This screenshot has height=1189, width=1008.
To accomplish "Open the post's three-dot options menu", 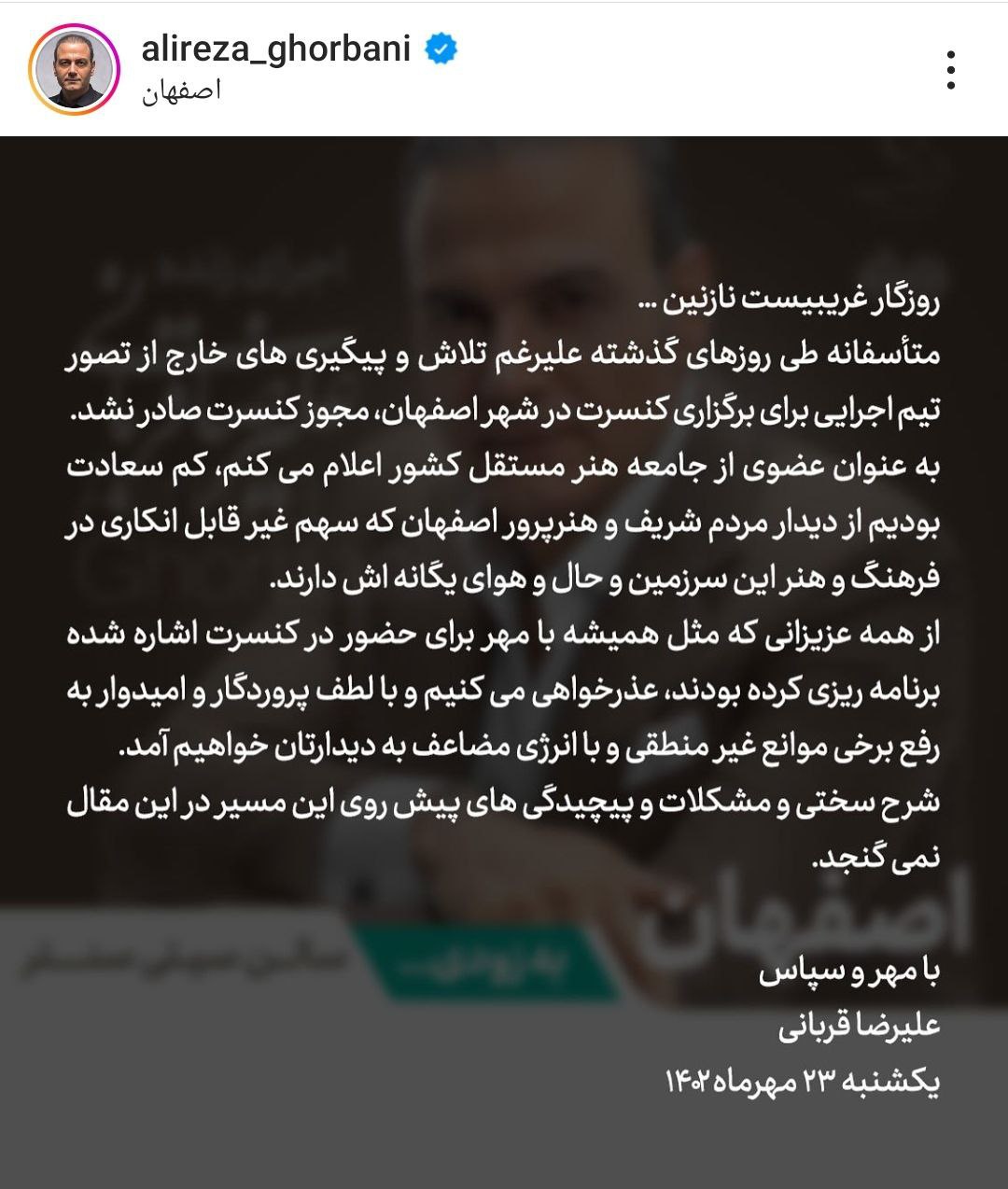I will (950, 70).
